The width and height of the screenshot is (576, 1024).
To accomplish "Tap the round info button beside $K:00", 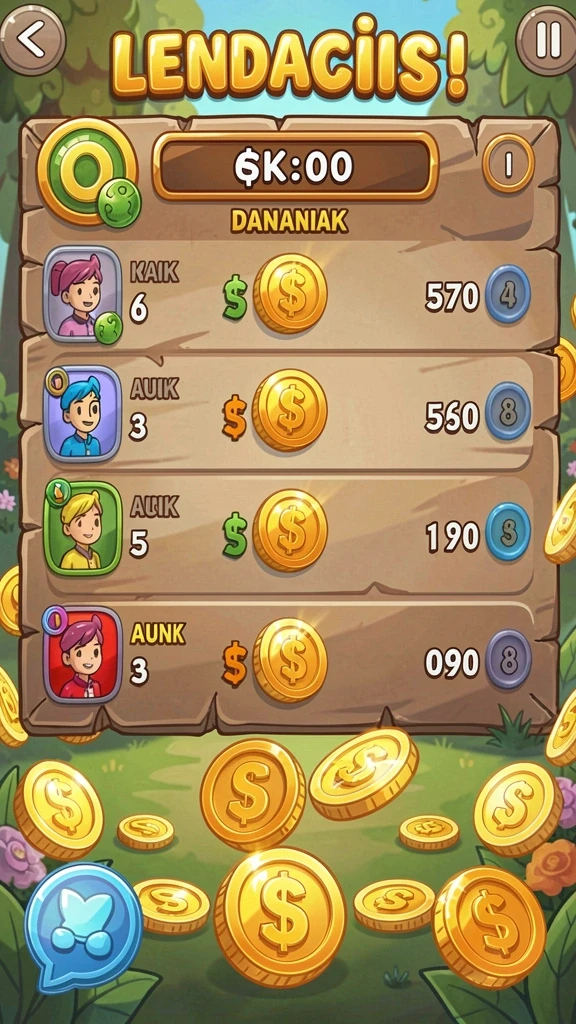I will click(x=508, y=165).
